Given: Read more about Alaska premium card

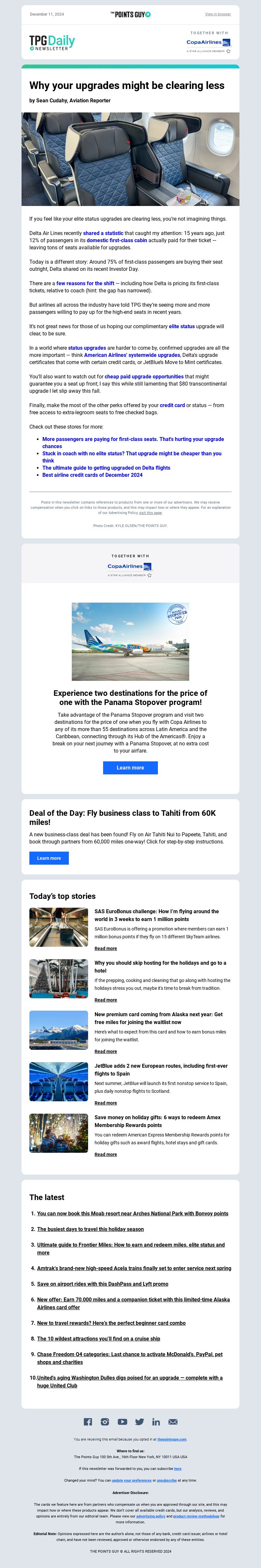Looking at the screenshot, I should (105, 1051).
